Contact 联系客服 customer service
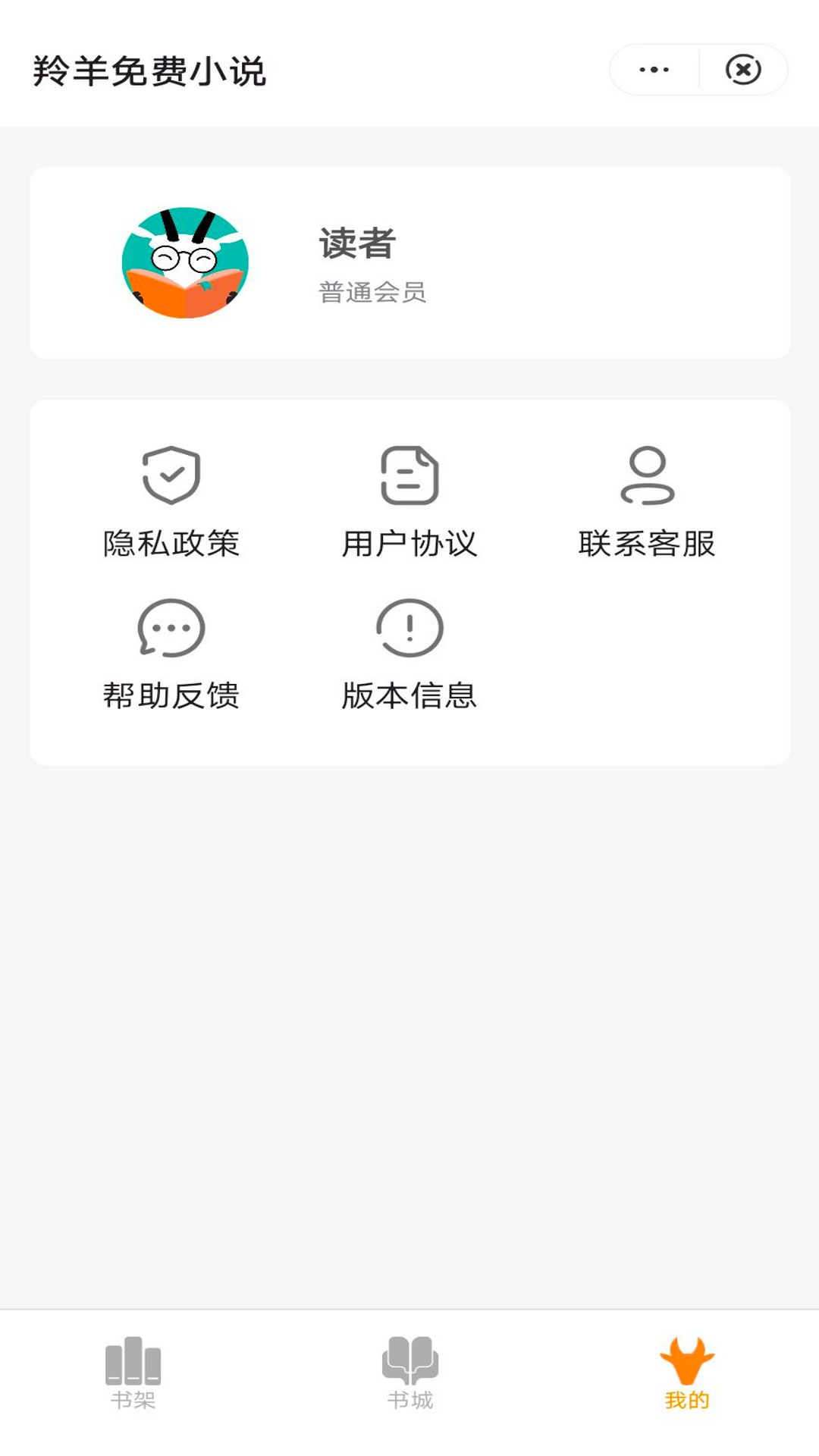The width and height of the screenshot is (819, 1456). (647, 502)
